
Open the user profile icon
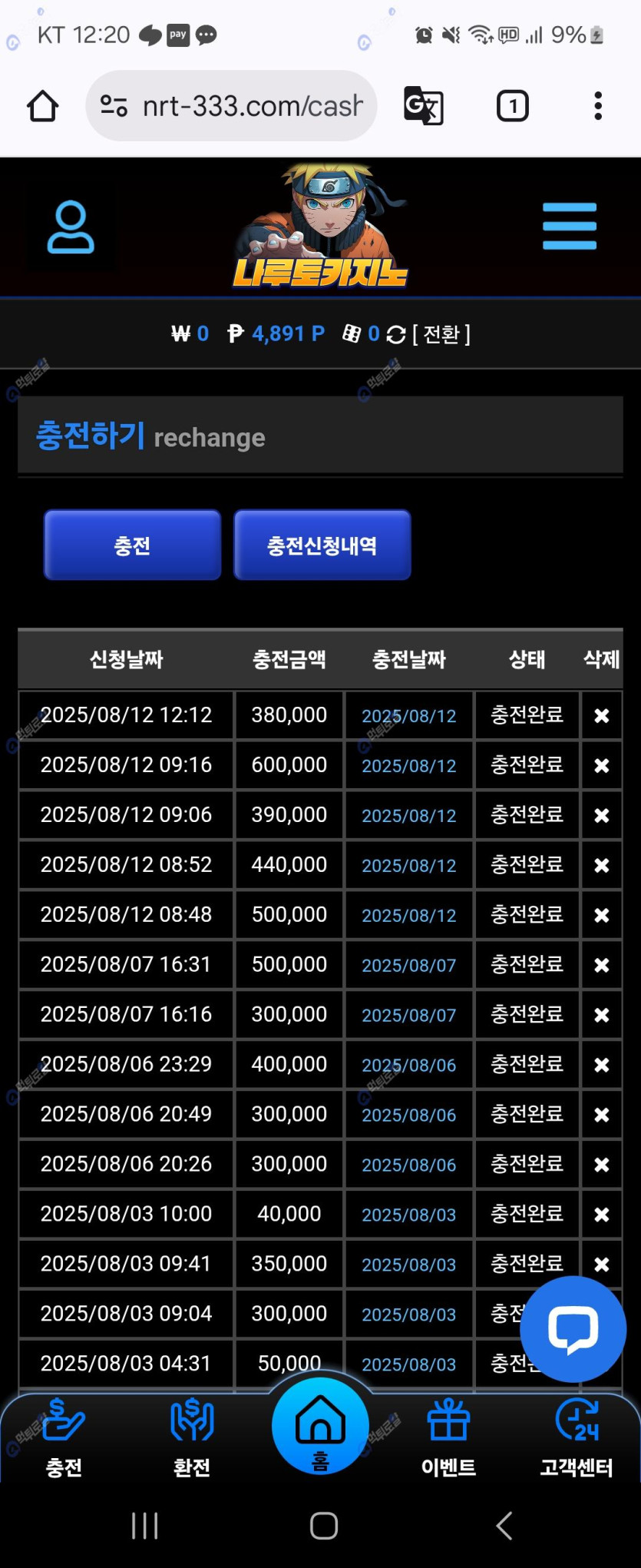coord(71,227)
